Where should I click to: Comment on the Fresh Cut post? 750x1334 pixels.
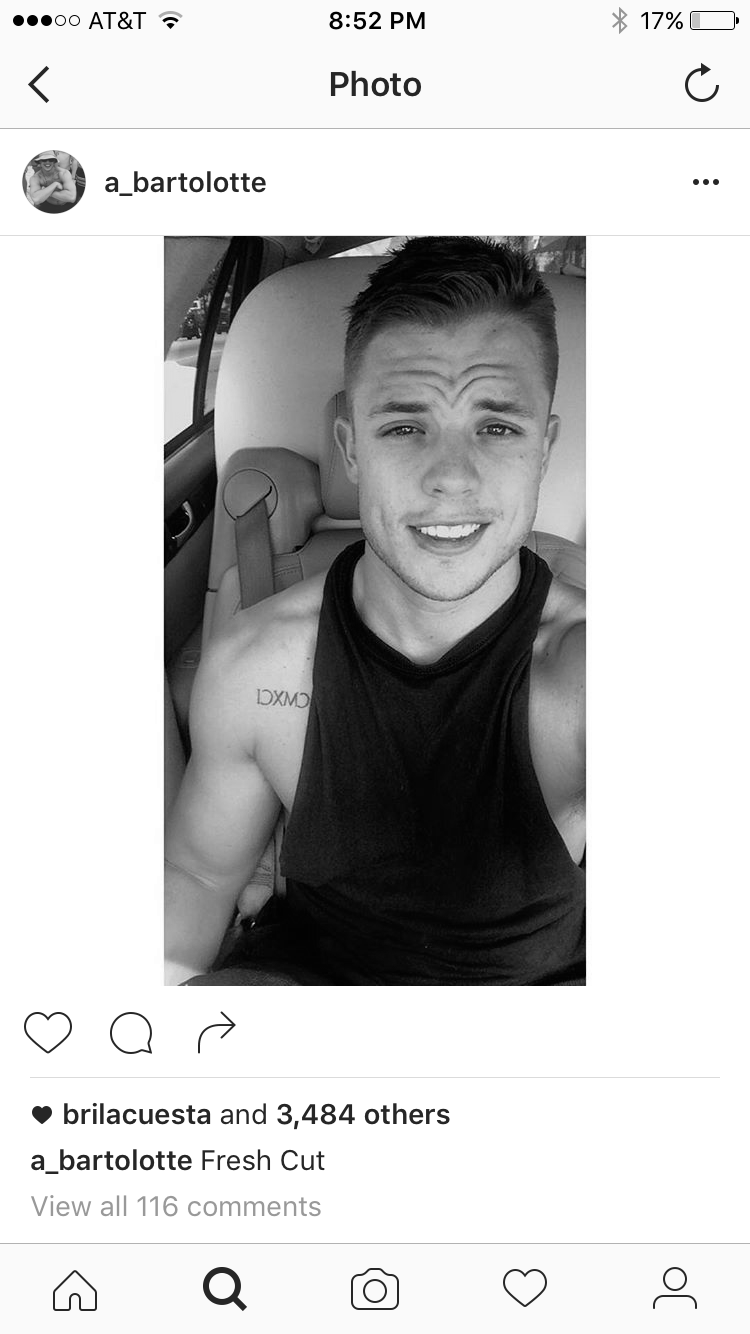point(131,1033)
